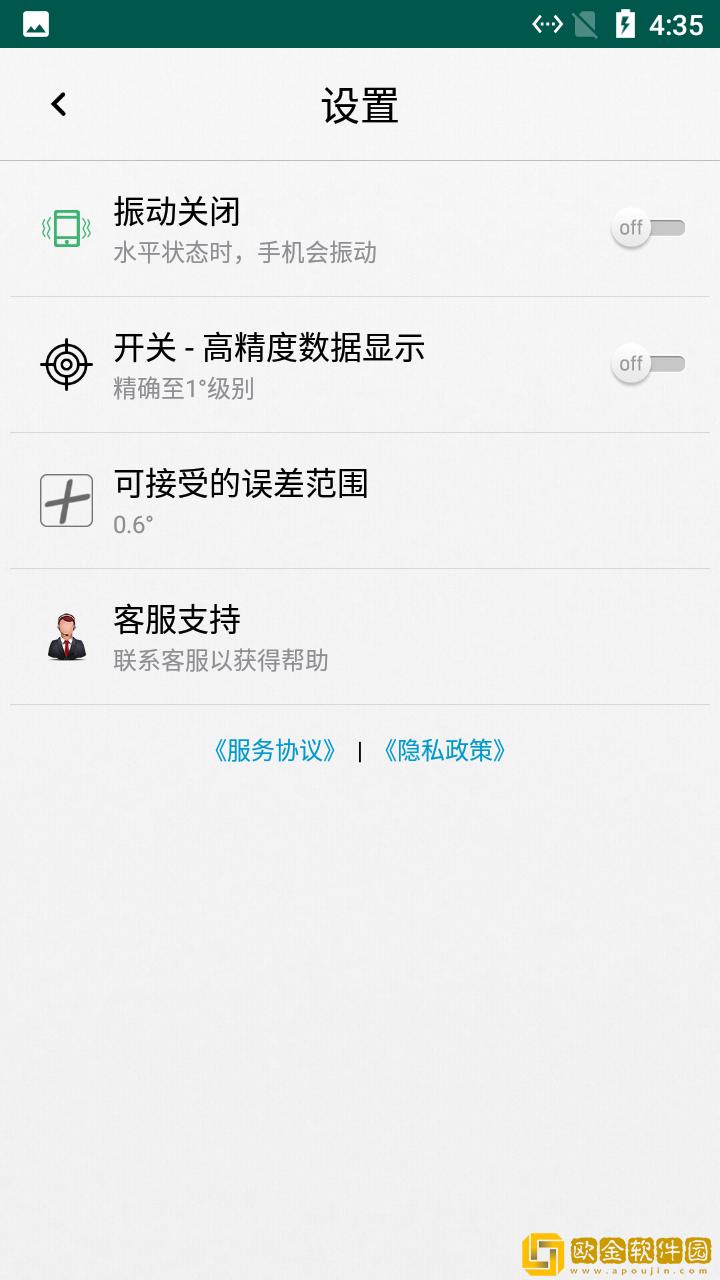720x1280 pixels.
Task: Click the 0.6° error value
Action: (x=129, y=523)
